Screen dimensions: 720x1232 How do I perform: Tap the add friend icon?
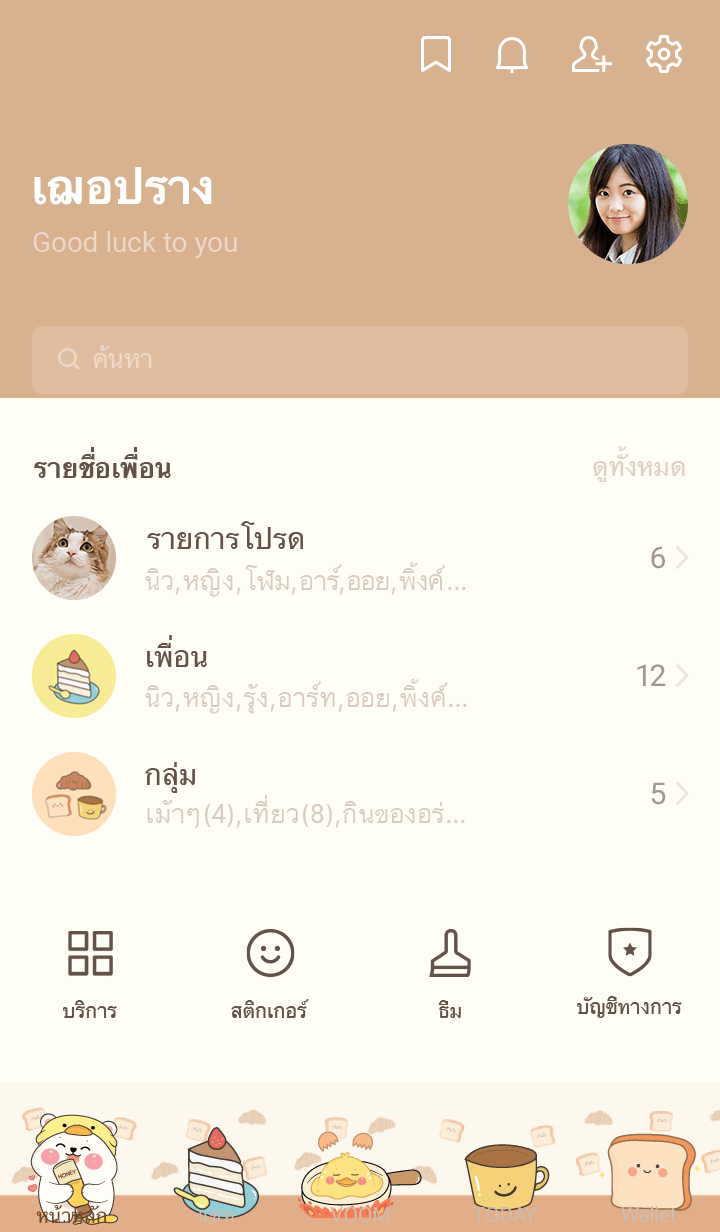(590, 54)
